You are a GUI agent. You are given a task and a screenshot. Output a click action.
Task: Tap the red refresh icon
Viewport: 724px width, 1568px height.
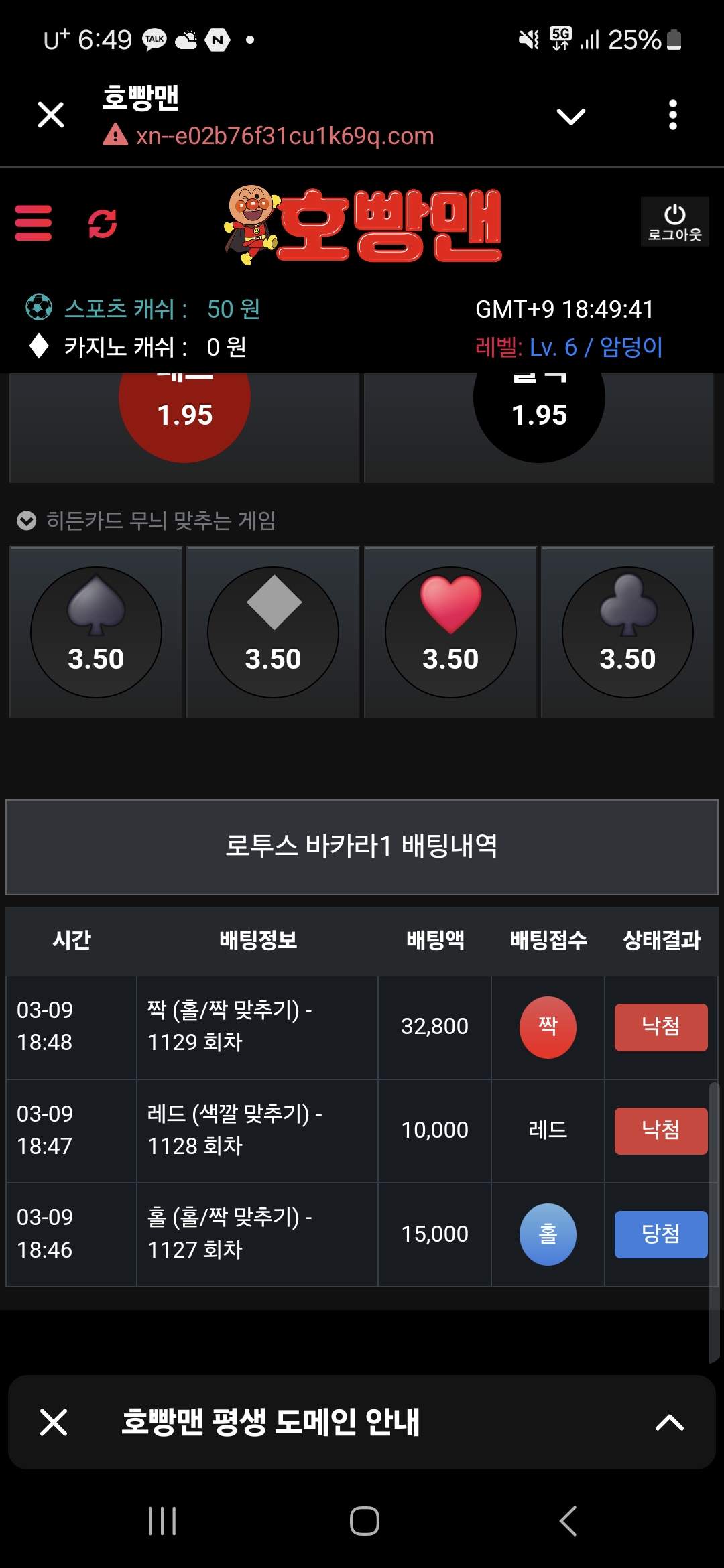coord(103,223)
